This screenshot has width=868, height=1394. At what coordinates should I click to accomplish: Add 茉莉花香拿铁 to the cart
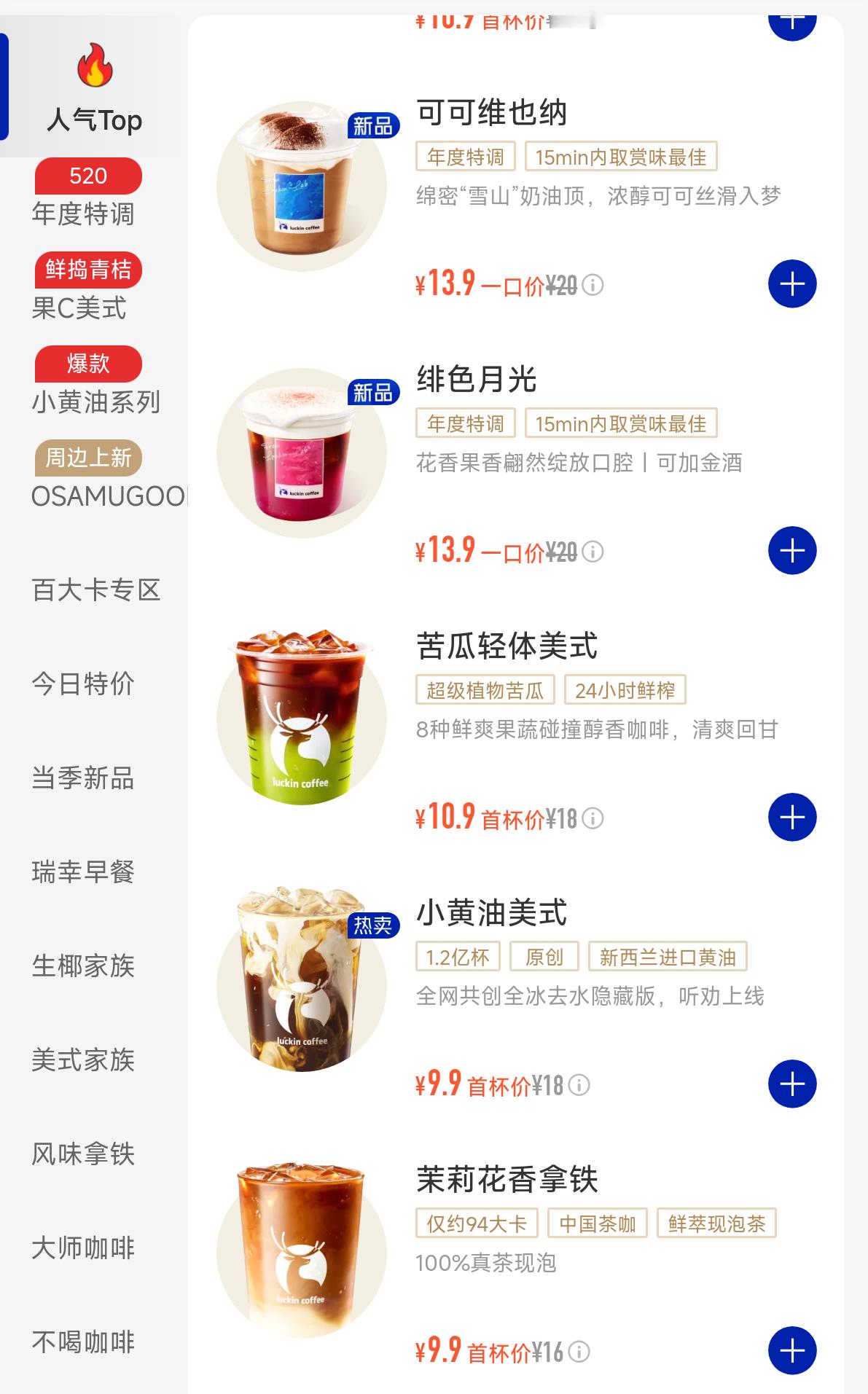tap(792, 1350)
